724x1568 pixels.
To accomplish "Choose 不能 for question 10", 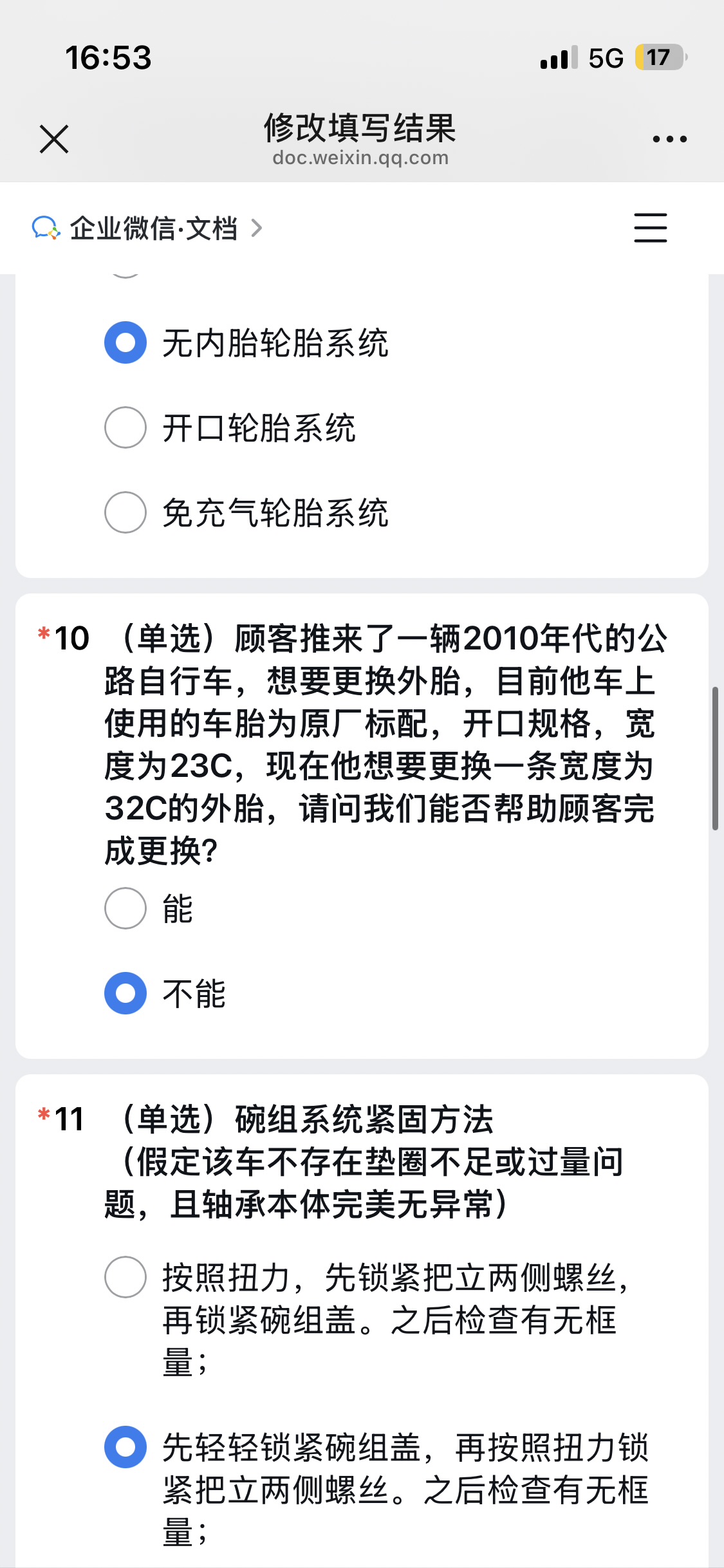I will [x=125, y=993].
